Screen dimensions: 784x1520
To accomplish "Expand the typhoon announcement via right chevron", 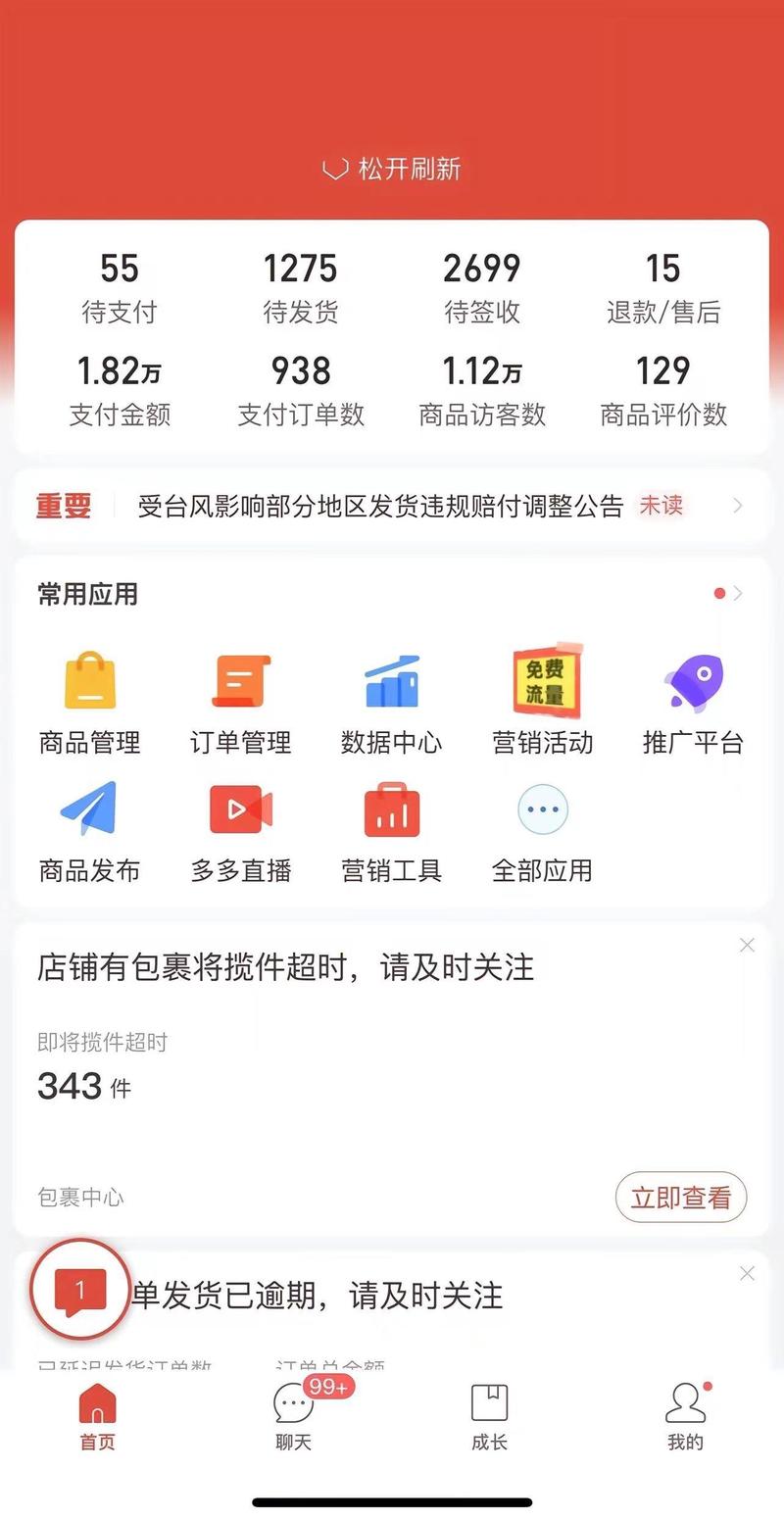I will pos(740,506).
